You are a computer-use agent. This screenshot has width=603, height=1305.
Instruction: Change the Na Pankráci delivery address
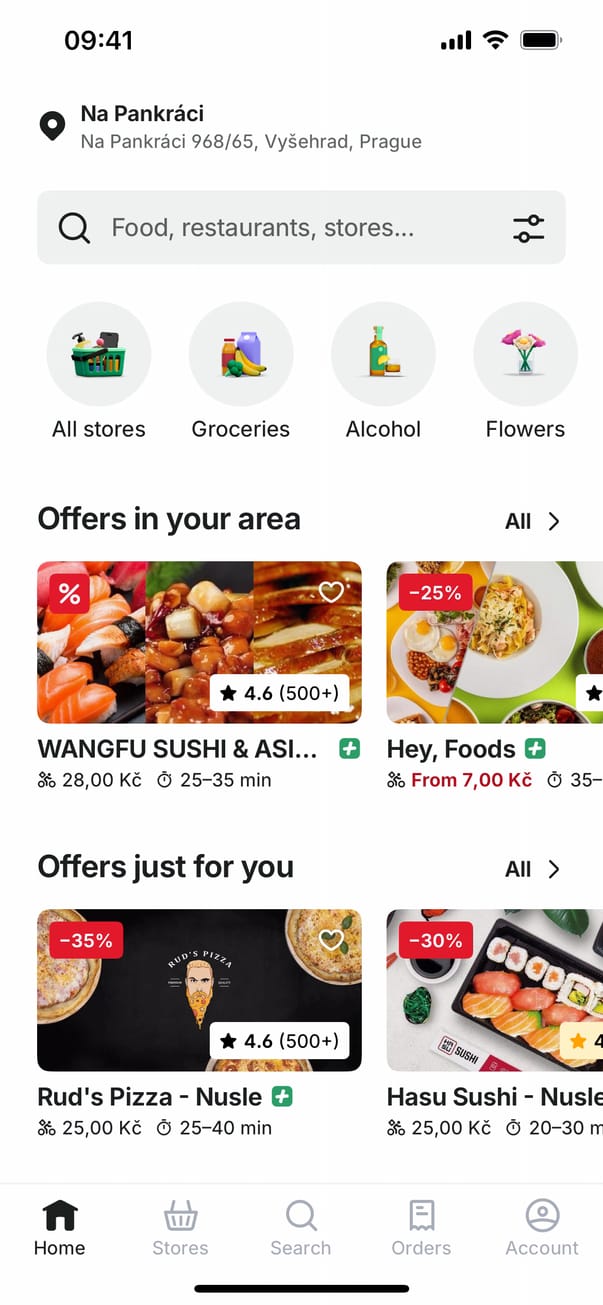[x=230, y=127]
